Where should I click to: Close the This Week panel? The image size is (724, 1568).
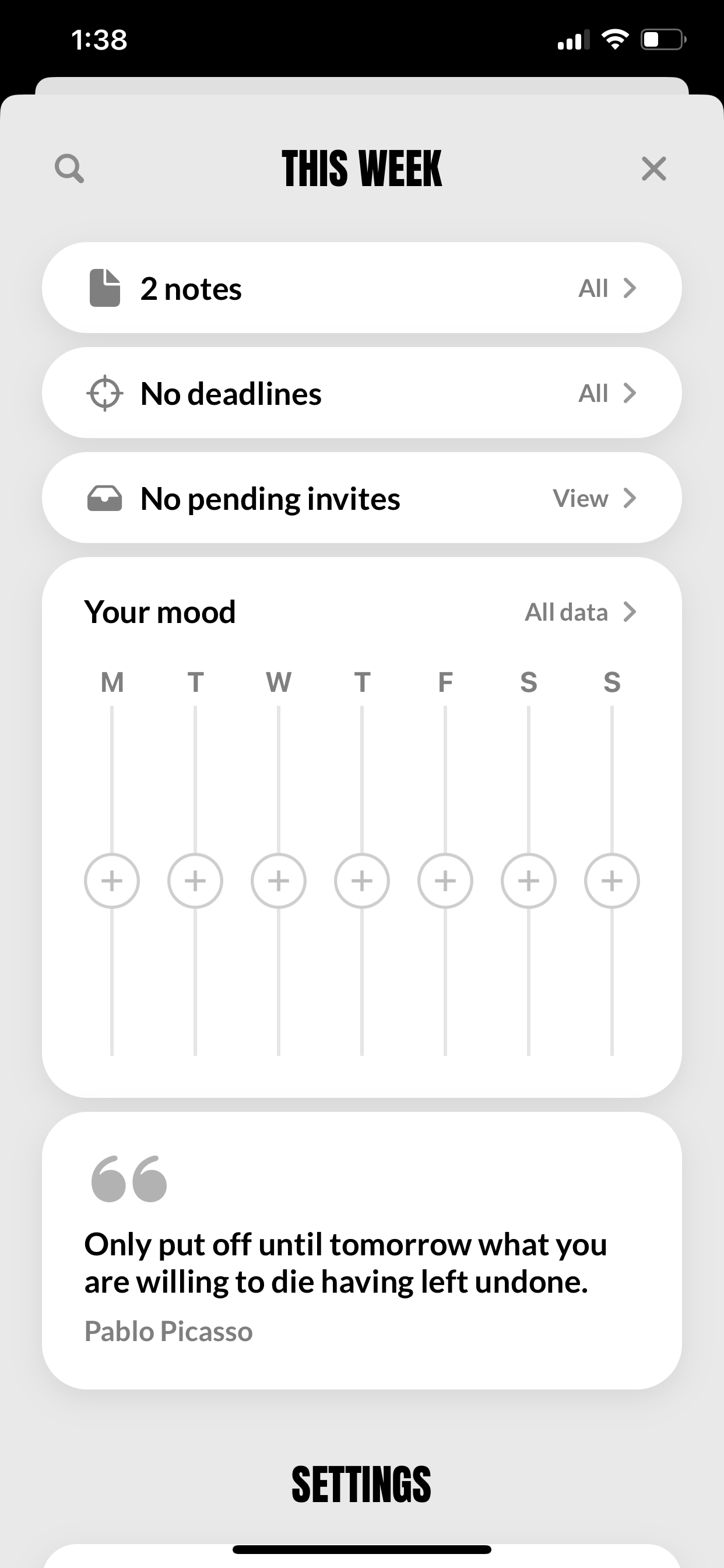[x=653, y=169]
